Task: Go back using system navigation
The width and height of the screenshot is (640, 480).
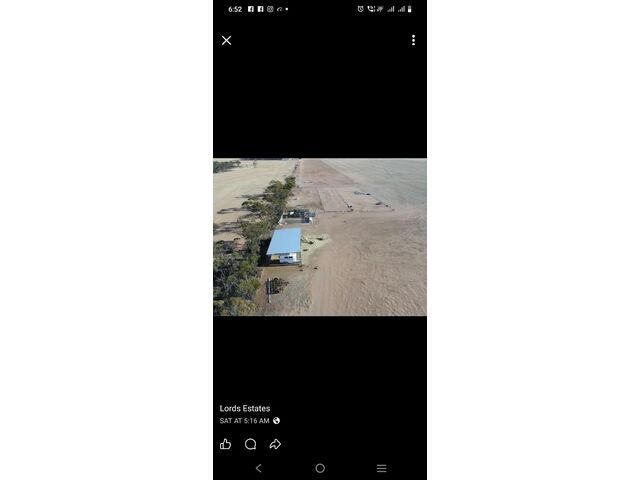Action: point(258,468)
